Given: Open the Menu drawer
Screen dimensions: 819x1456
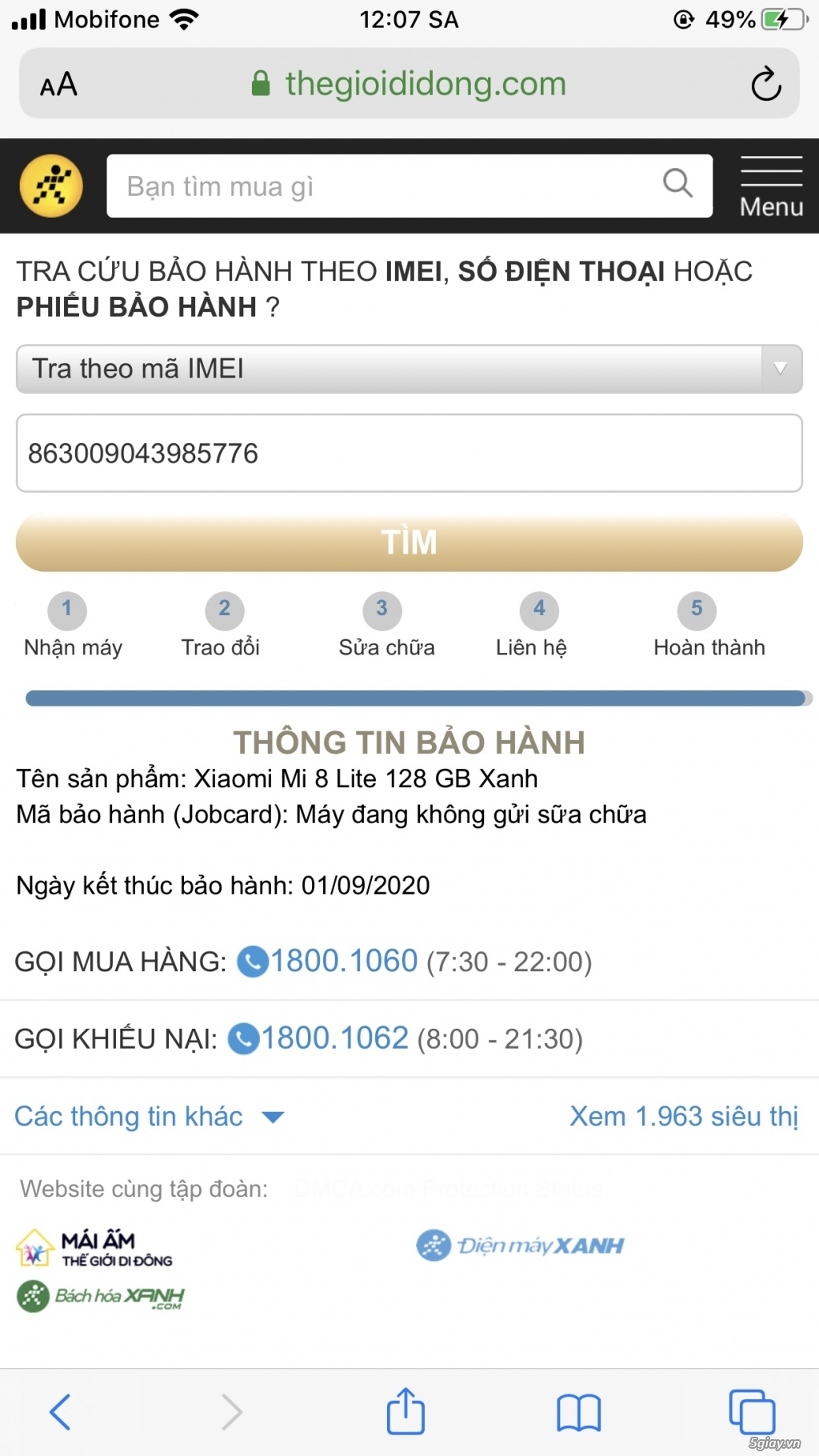Looking at the screenshot, I should 771,186.
